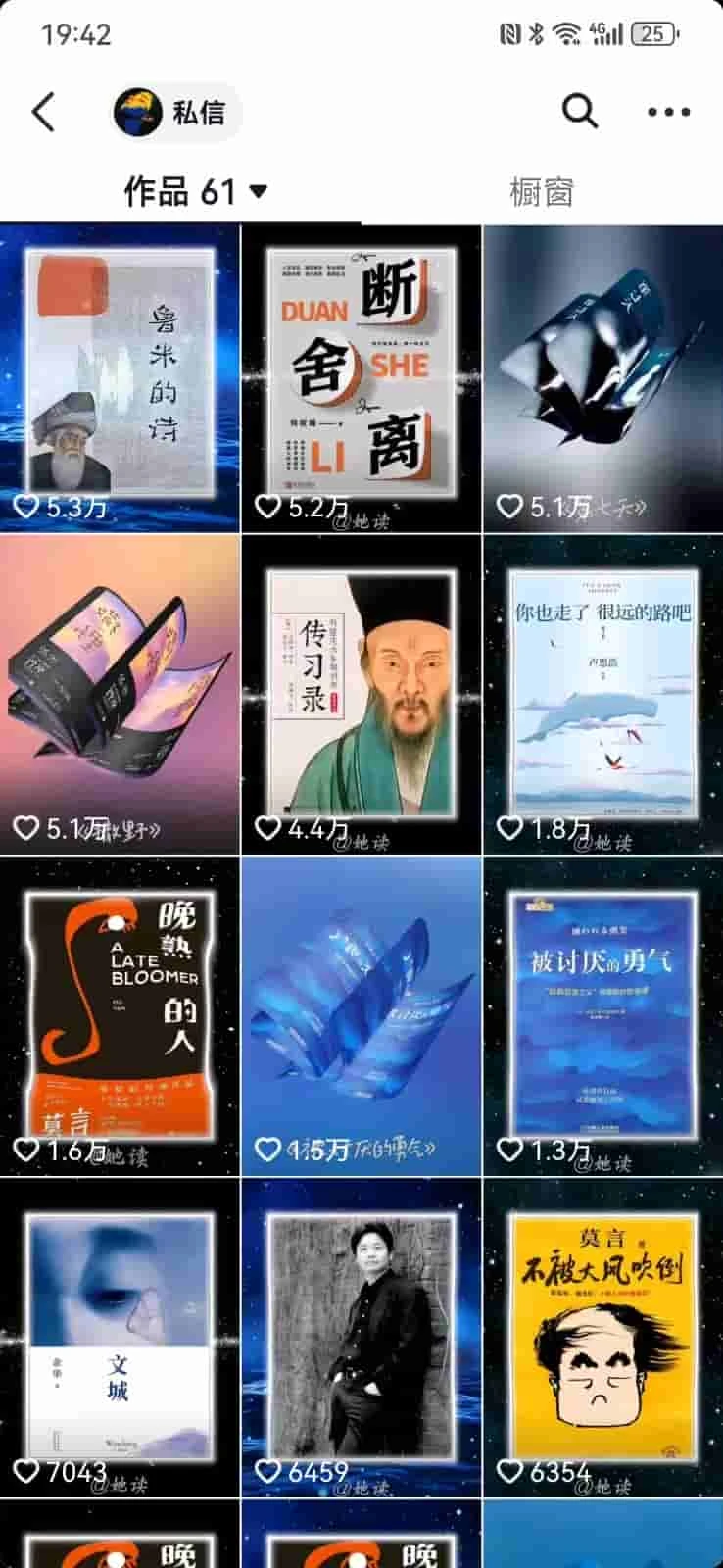The image size is (723, 1568).
Task: Tap the heart icon on 不被大风吹倒 video
Action: coord(510,1469)
